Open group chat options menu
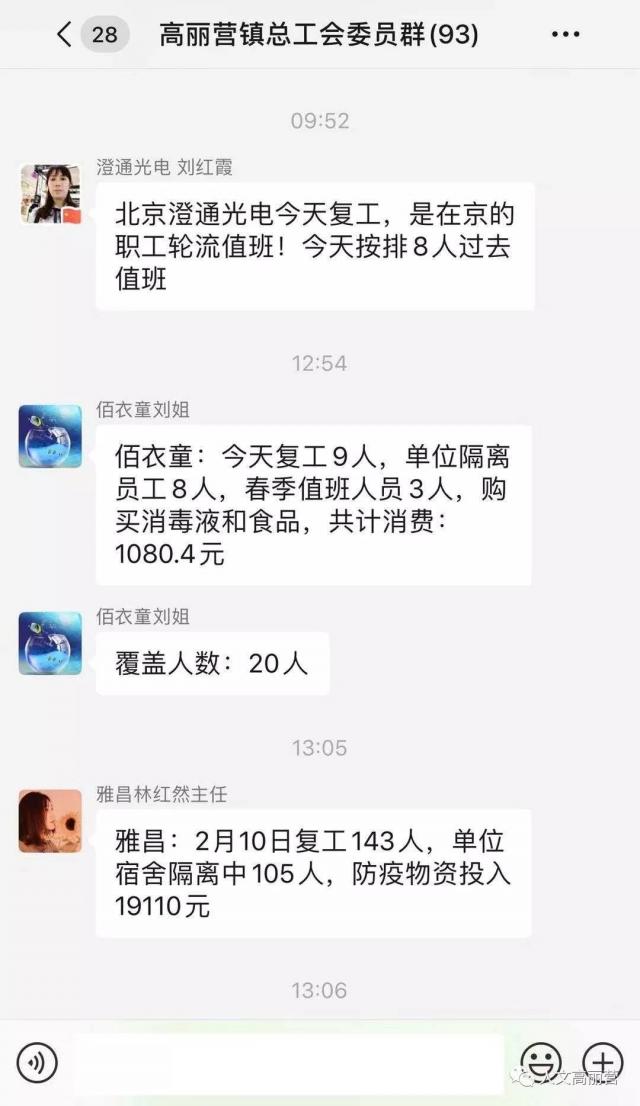The height and width of the screenshot is (1106, 640). tap(565, 34)
